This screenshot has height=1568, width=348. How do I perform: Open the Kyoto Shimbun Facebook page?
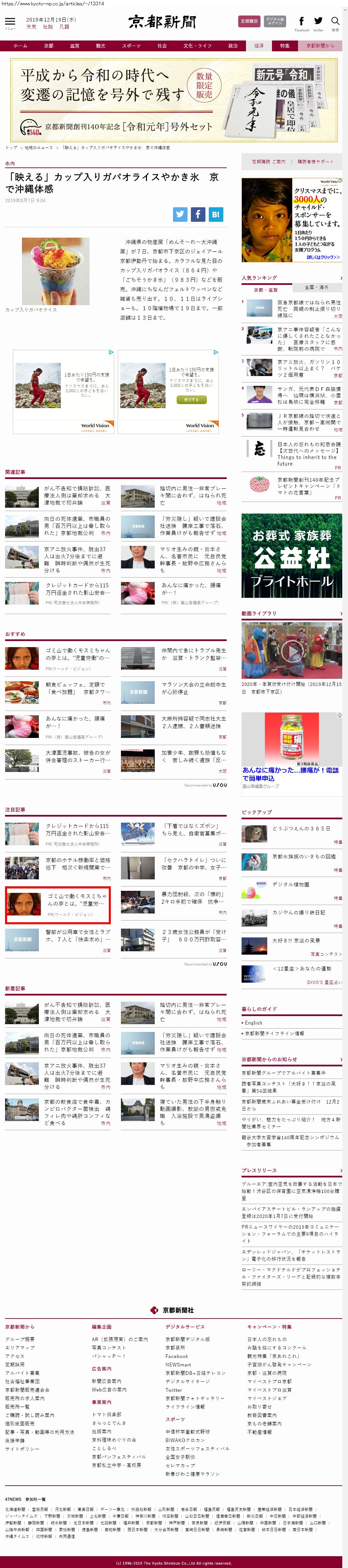pos(302,22)
